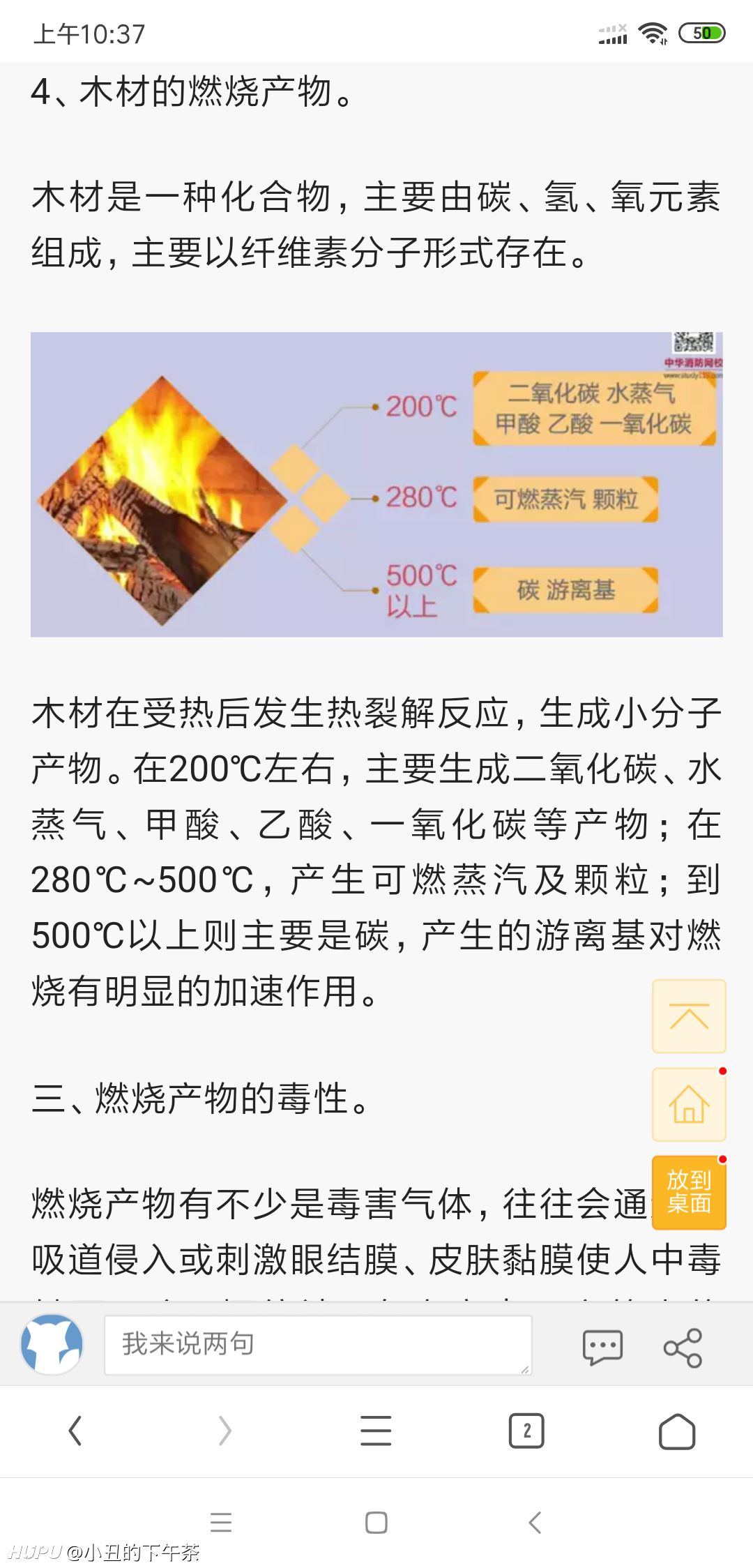The height and width of the screenshot is (1568, 753).
Task: Open the comments speech bubble icon
Action: click(x=602, y=1346)
